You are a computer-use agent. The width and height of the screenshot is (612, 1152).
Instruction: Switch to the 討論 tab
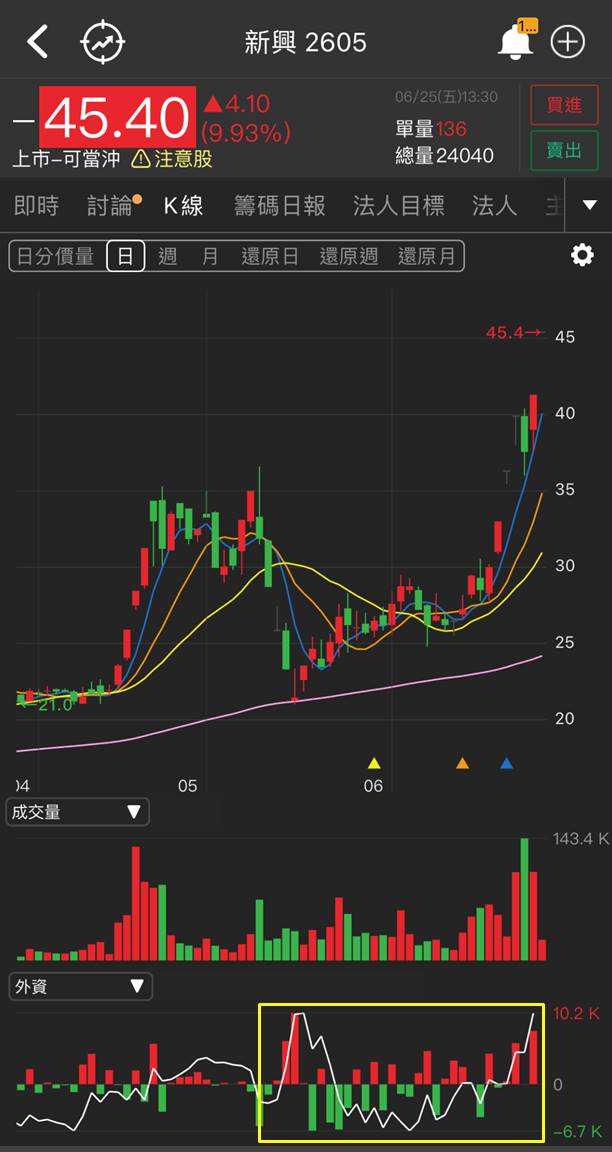[x=112, y=206]
